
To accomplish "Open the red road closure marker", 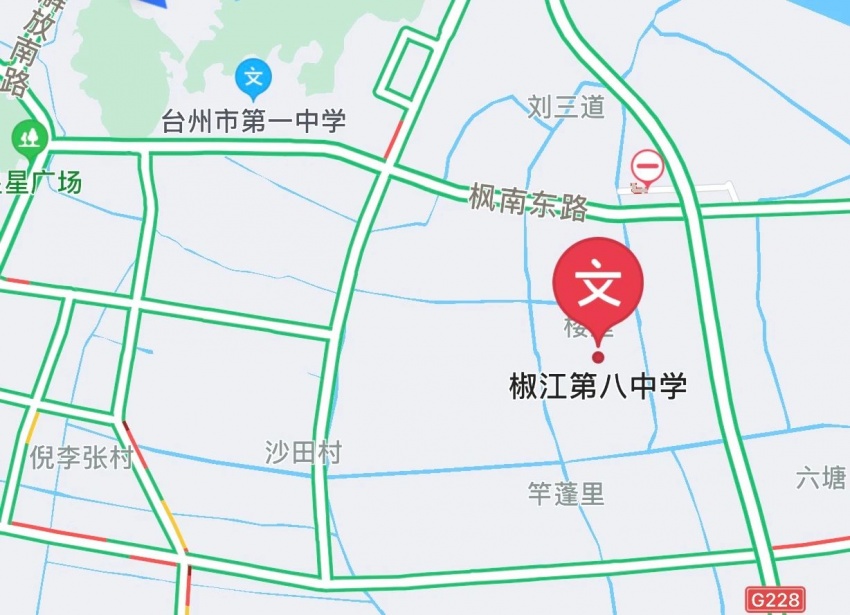I will [647, 165].
